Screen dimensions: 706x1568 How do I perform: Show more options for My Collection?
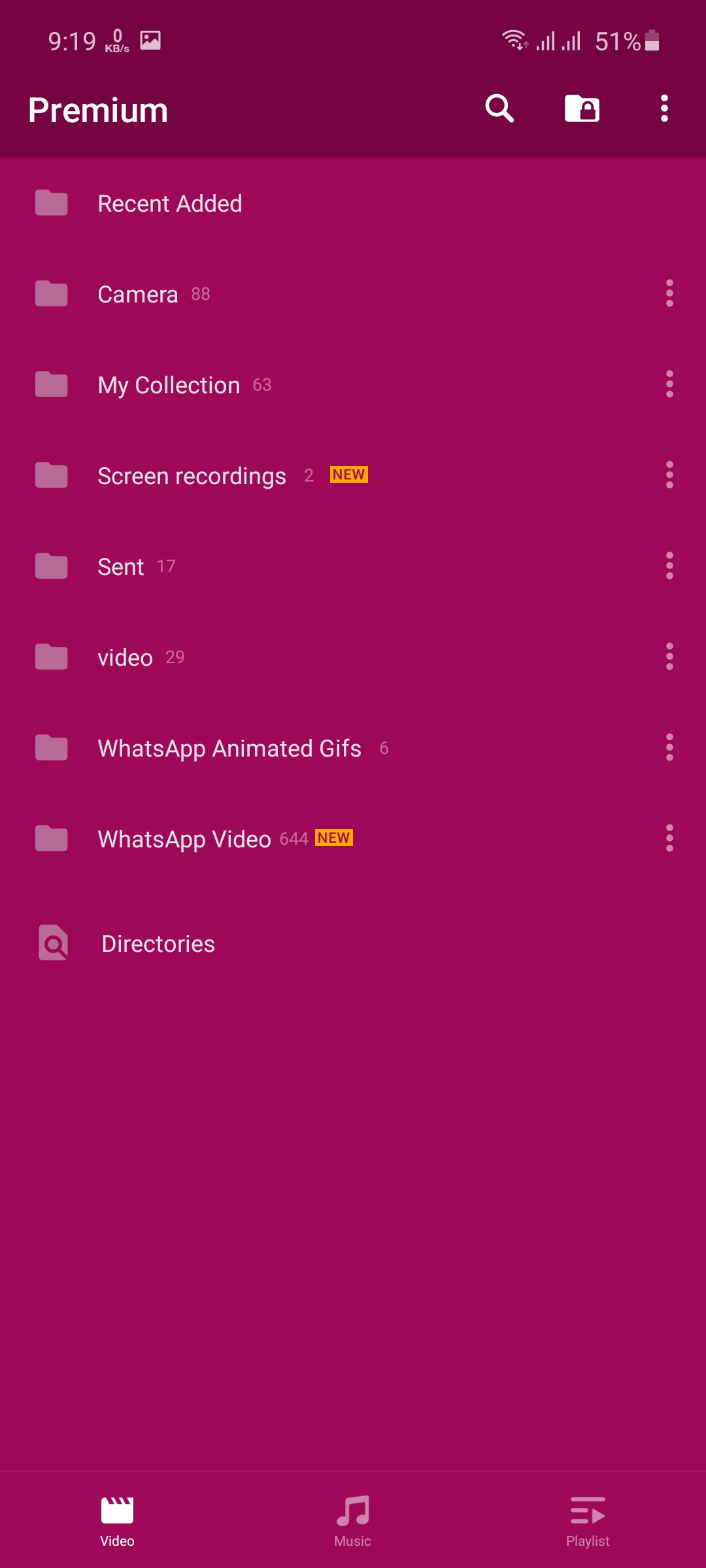(x=669, y=384)
